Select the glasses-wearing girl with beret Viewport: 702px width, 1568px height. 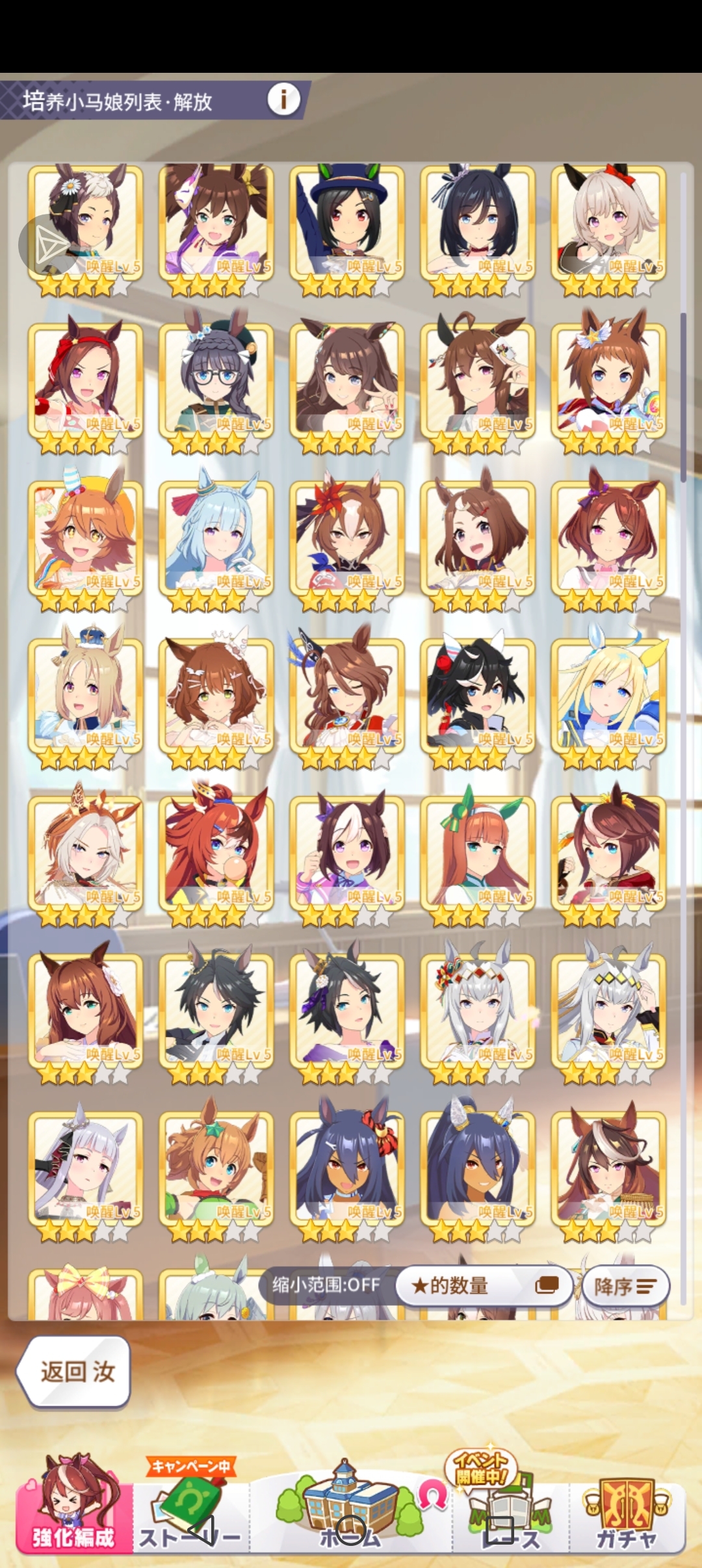[x=216, y=380]
